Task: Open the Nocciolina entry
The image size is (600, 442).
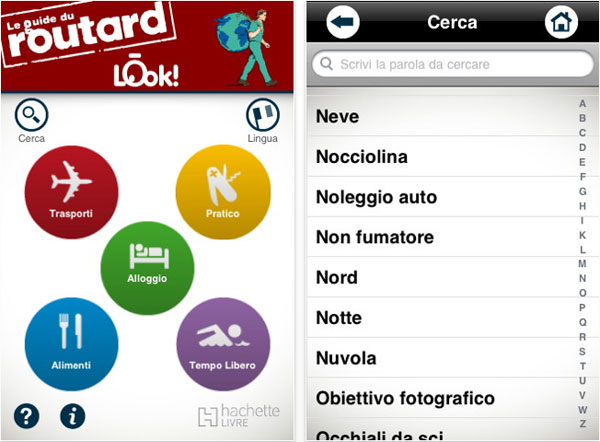Action: point(440,157)
